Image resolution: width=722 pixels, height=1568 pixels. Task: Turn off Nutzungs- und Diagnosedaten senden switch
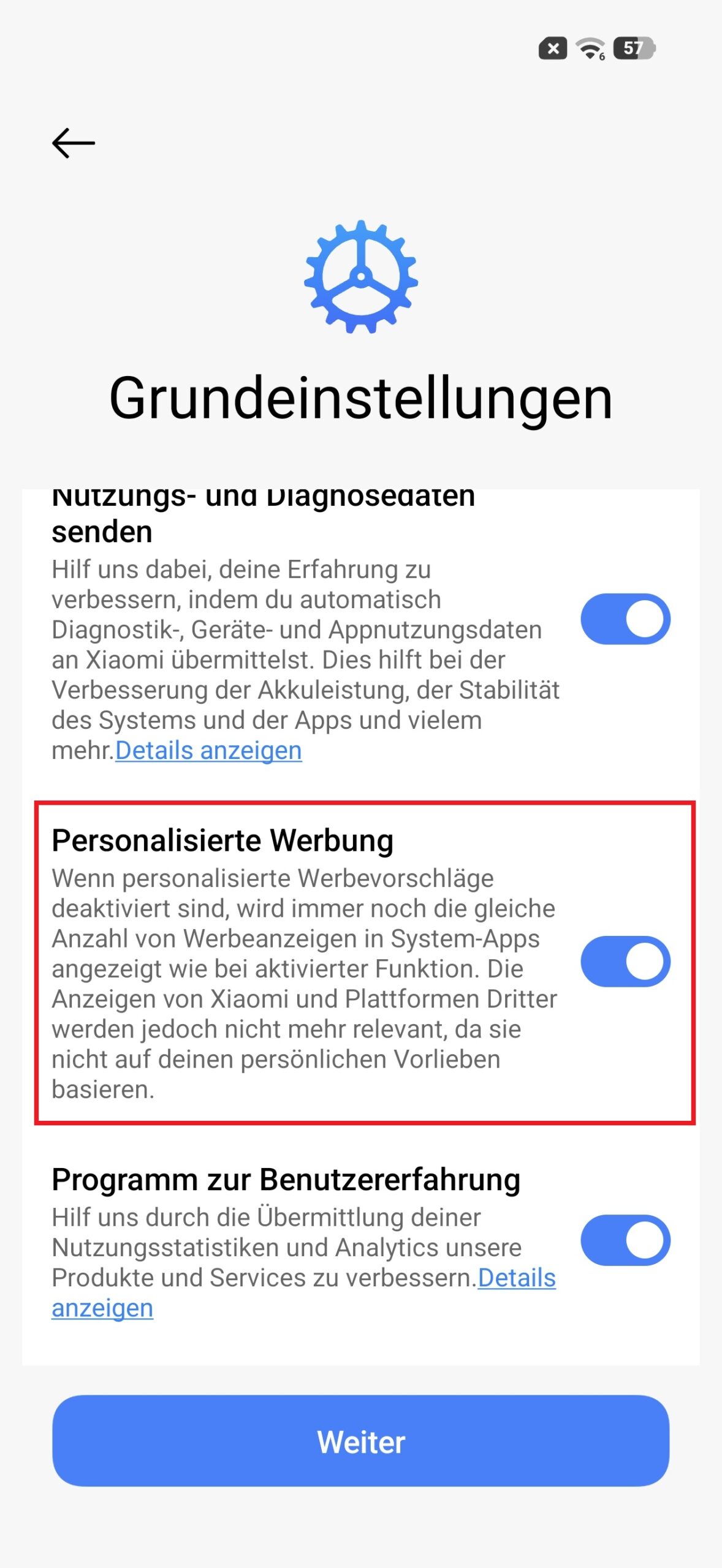(x=625, y=619)
